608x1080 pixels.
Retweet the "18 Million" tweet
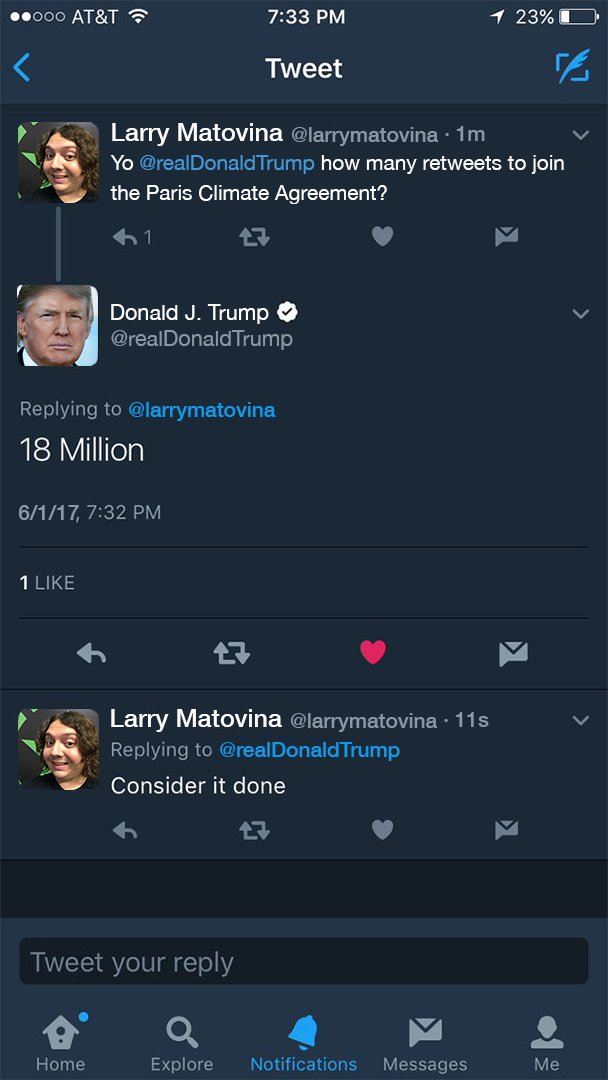pyautogui.click(x=232, y=653)
